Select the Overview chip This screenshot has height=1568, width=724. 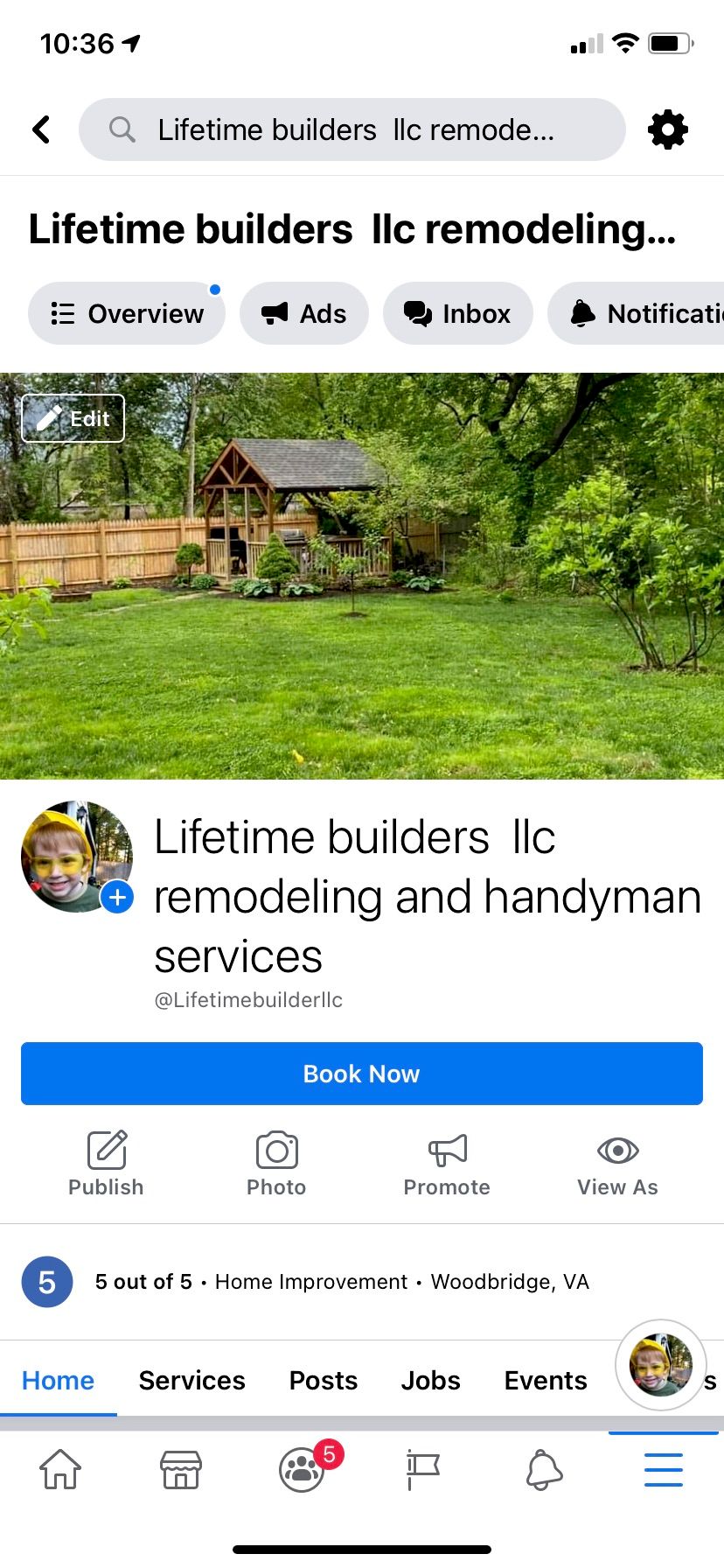pos(127,313)
